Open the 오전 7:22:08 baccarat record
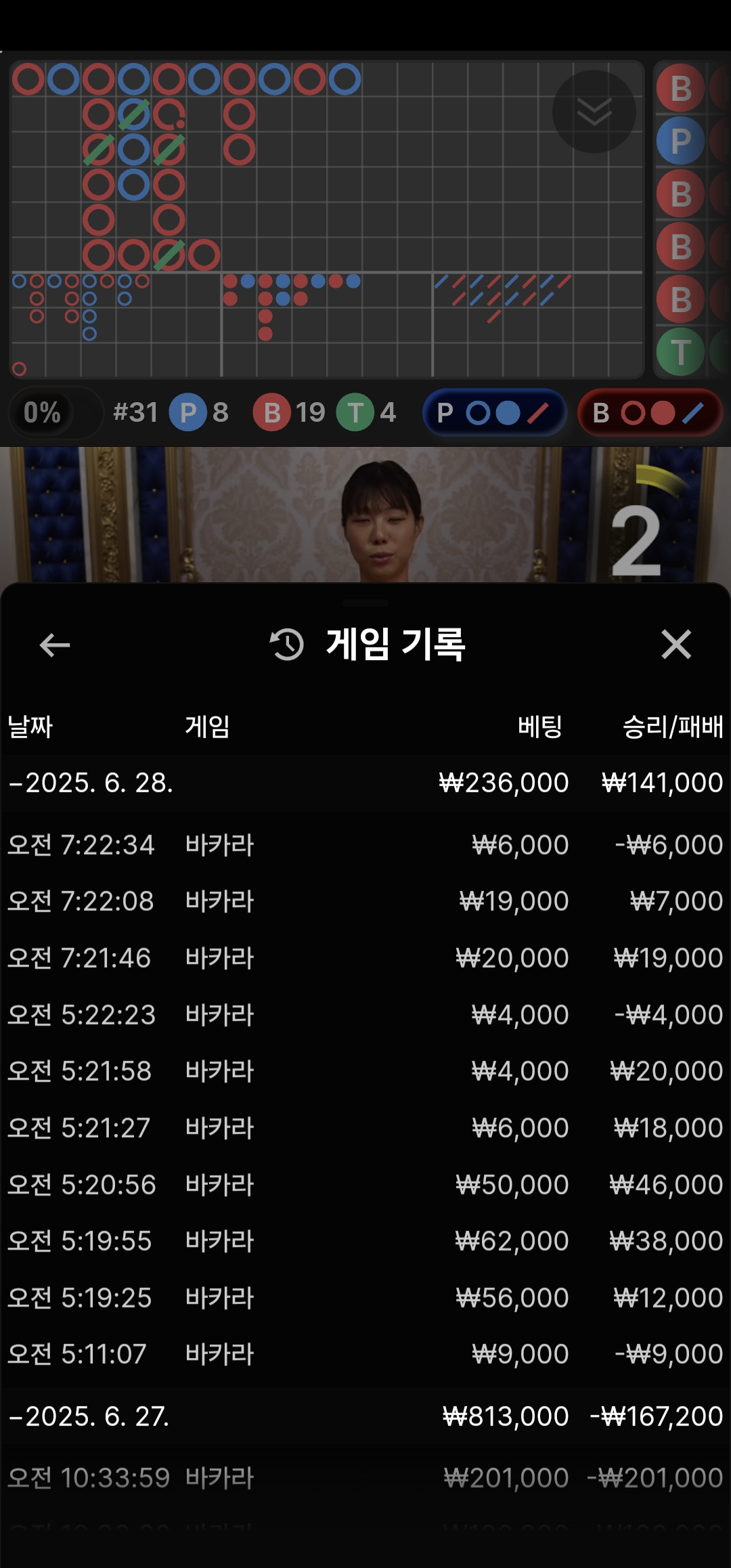 click(x=365, y=901)
